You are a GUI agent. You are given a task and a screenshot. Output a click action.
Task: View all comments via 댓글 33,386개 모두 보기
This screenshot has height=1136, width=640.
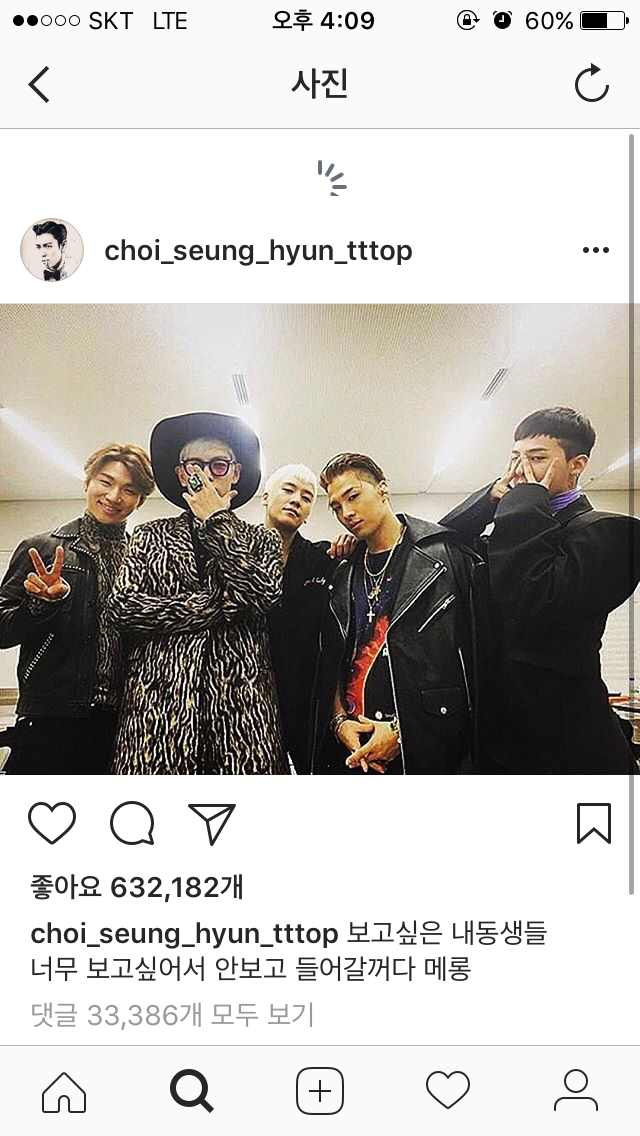click(x=173, y=1015)
